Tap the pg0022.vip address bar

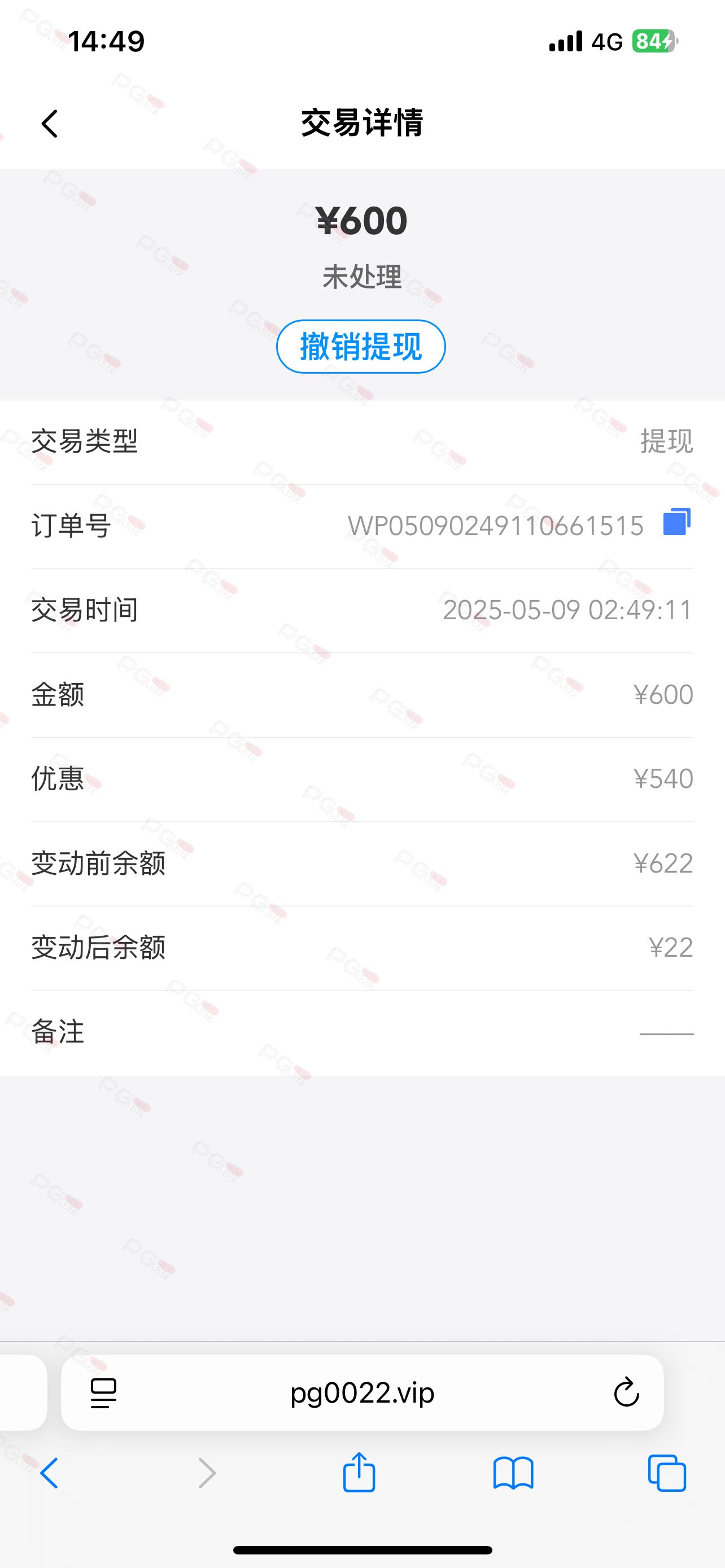[362, 1392]
